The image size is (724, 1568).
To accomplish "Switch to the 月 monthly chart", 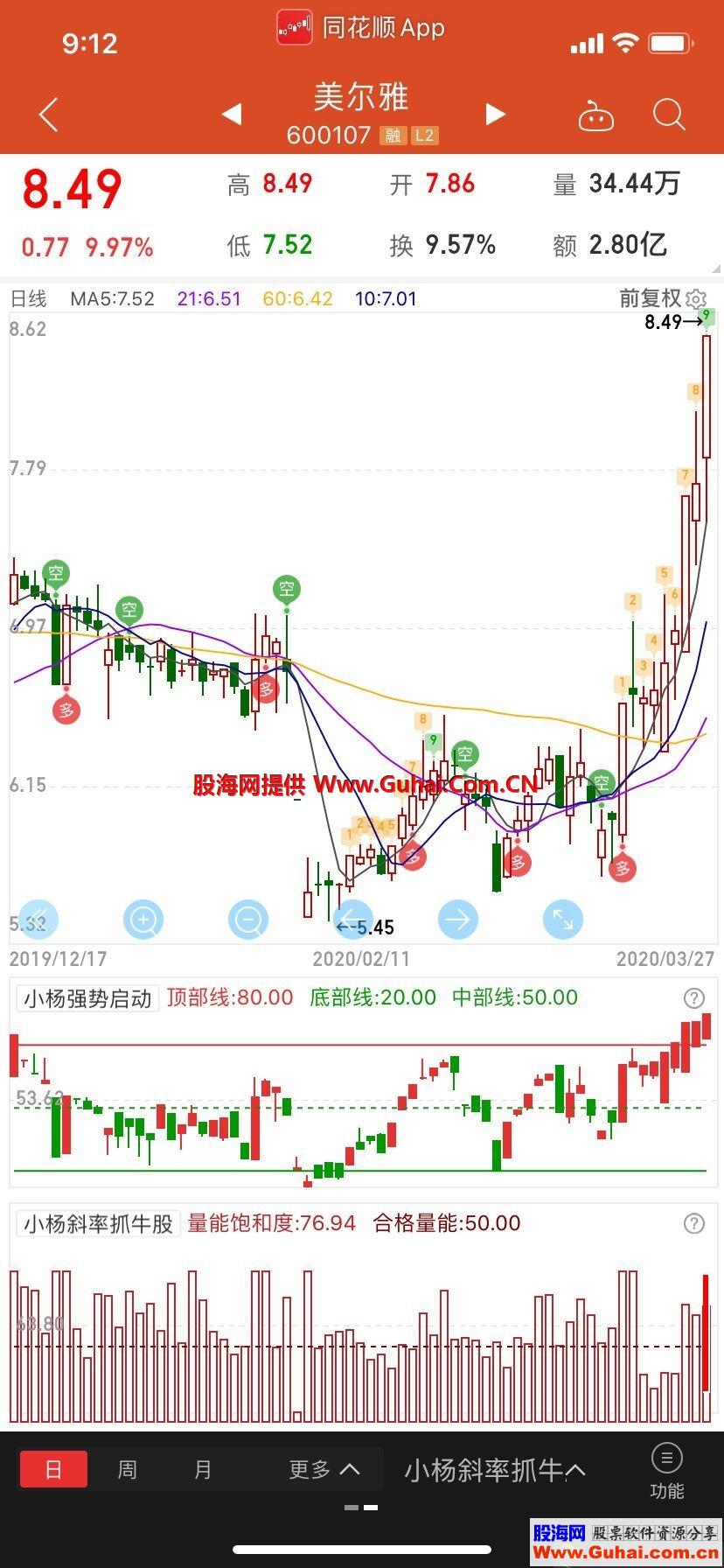I will point(203,1469).
